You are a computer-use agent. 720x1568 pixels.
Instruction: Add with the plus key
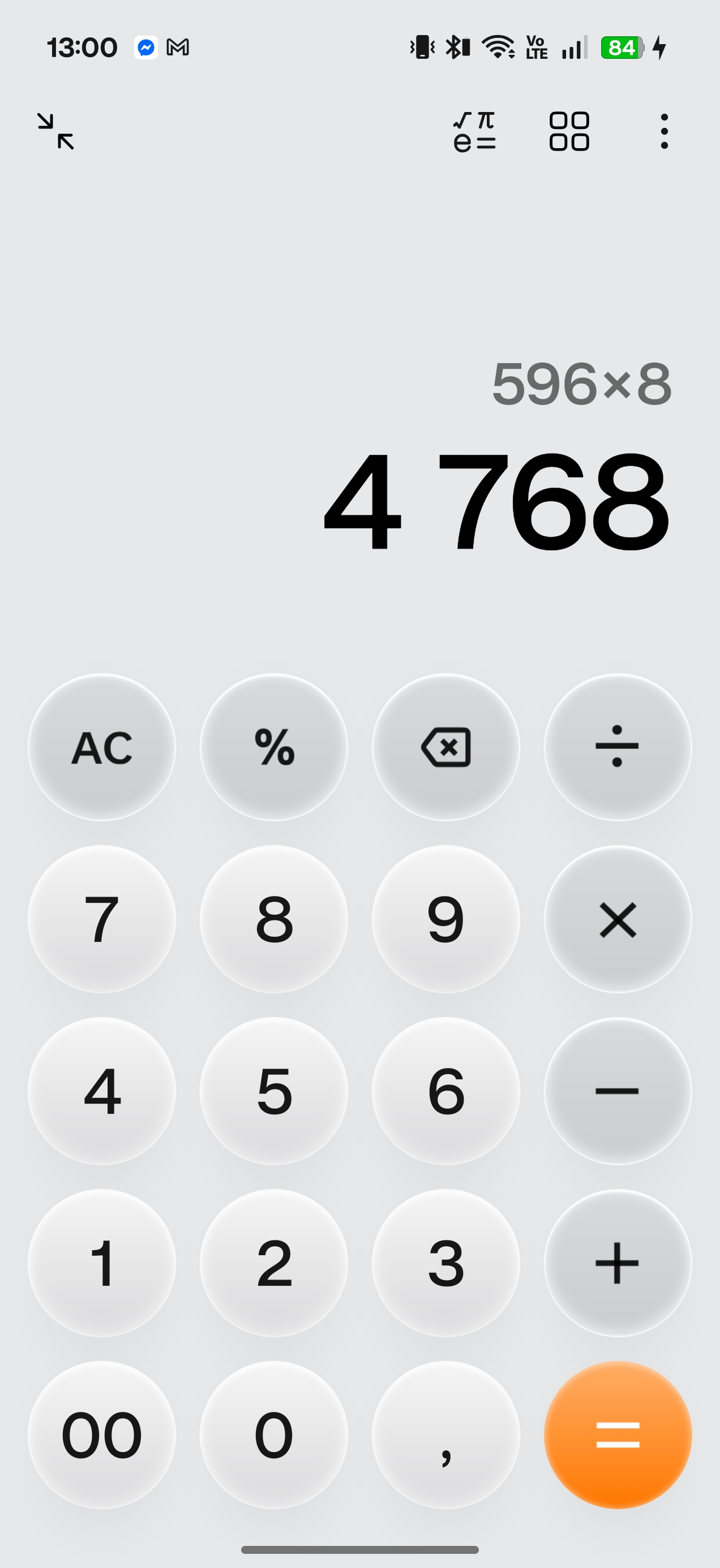(x=618, y=1263)
